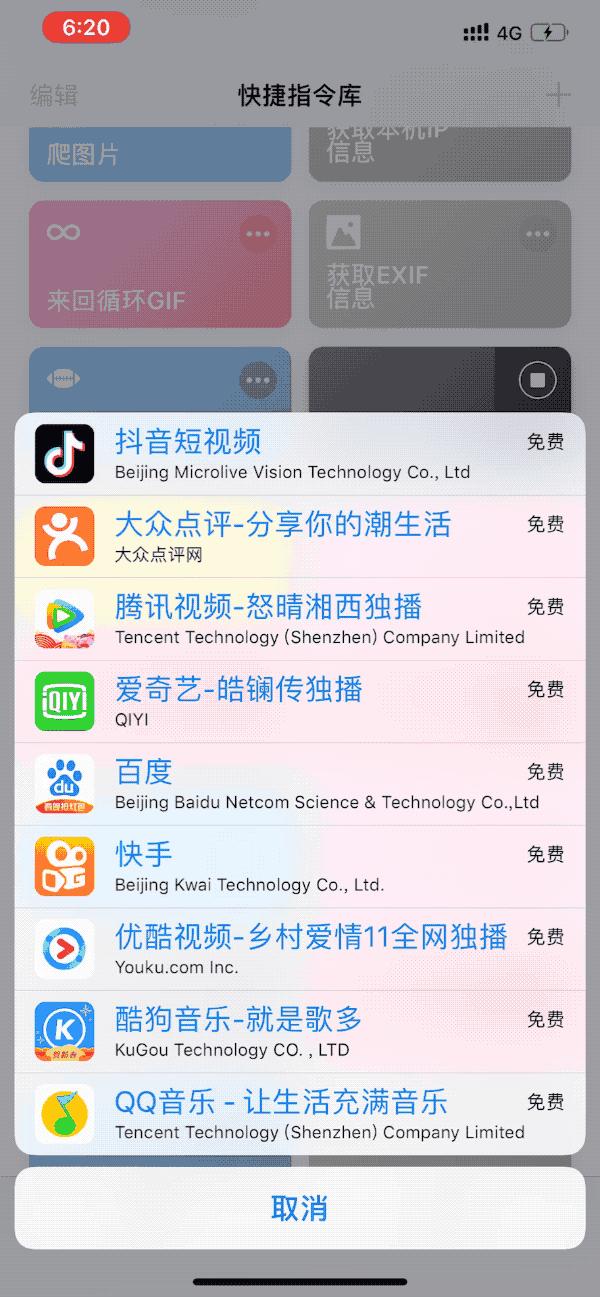
Task: Pick QQ音乐 - 让生活充满音乐
Action: coord(300,1114)
